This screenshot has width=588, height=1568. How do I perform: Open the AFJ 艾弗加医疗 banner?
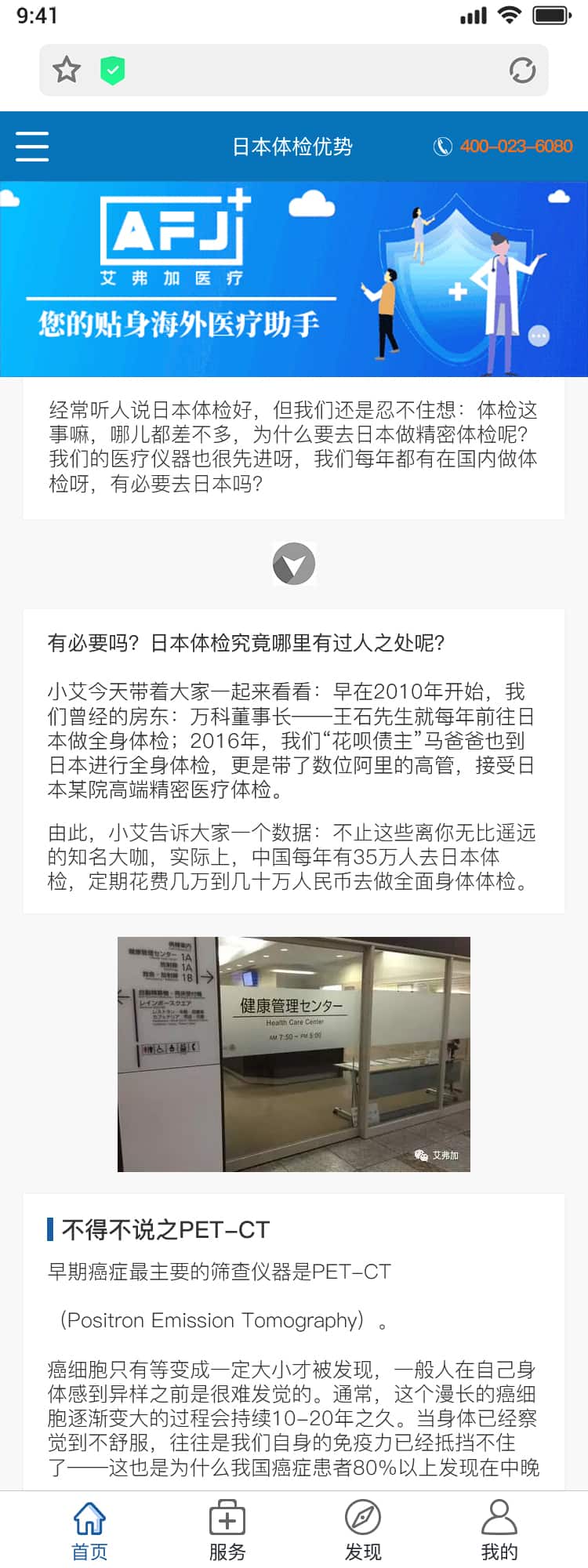[x=294, y=279]
